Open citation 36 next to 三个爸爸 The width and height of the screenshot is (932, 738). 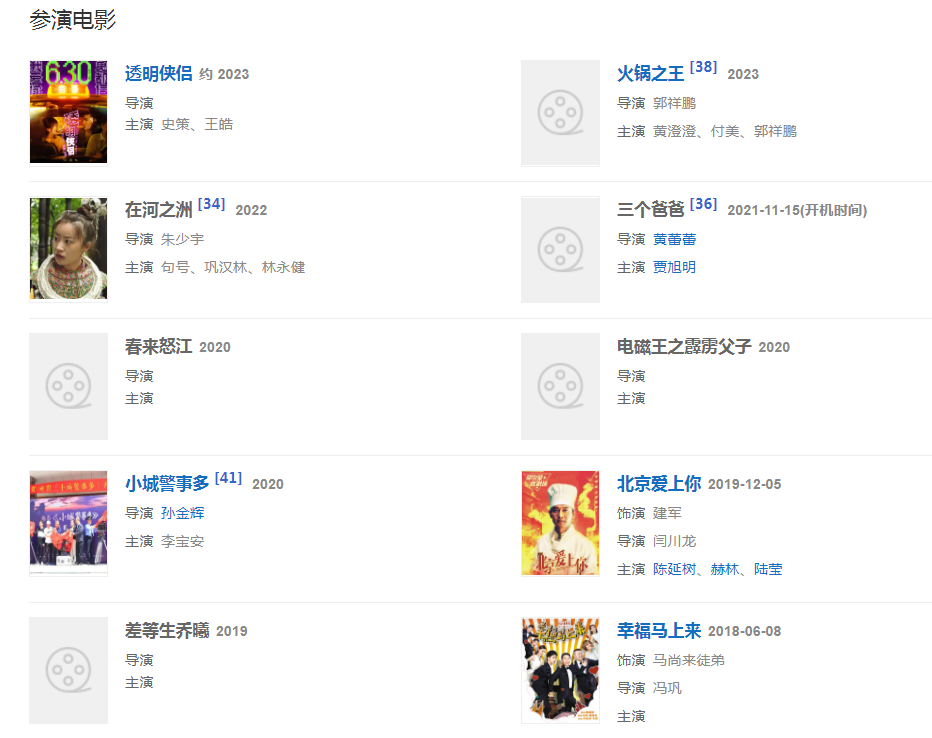pyautogui.click(x=703, y=204)
